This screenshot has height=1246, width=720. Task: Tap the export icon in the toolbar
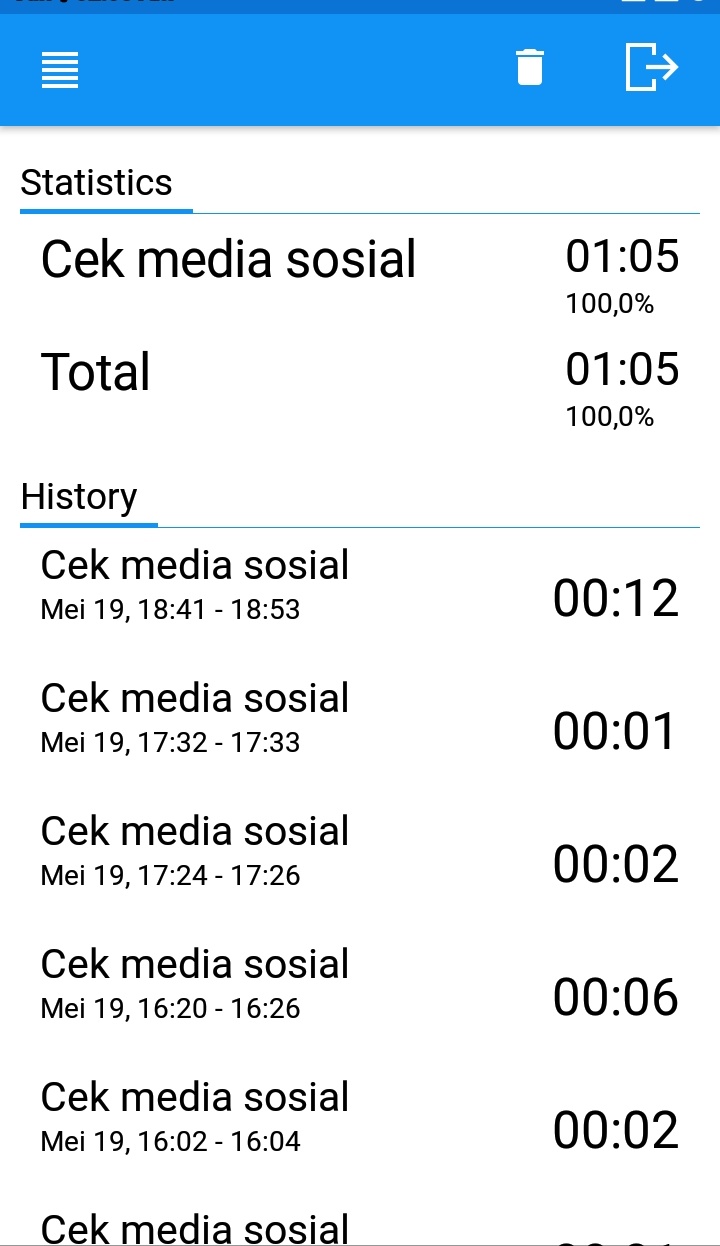(652, 68)
